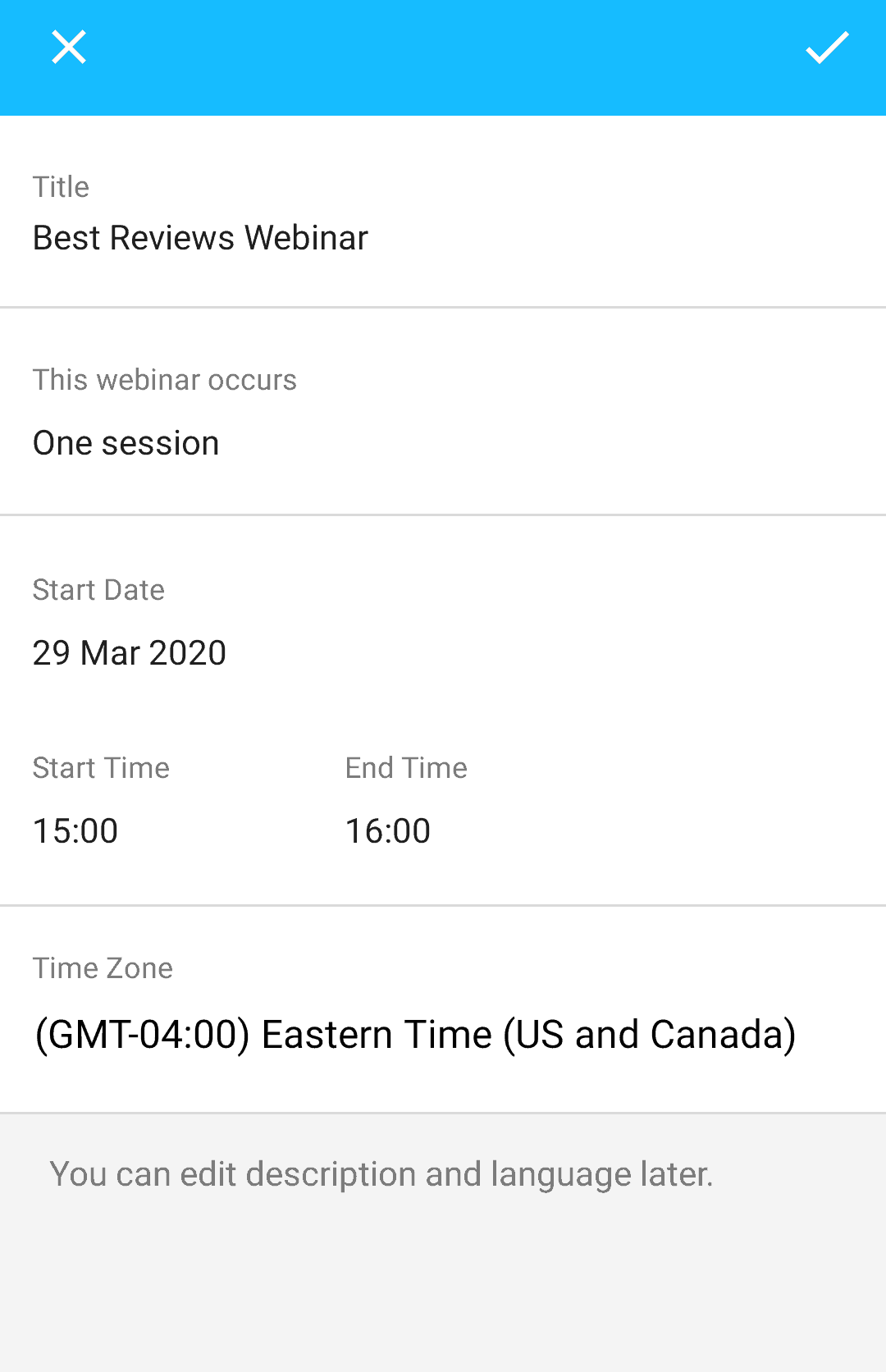Open the 'One session' occurrence selector
Image resolution: width=886 pixels, height=1372 pixels.
(126, 442)
